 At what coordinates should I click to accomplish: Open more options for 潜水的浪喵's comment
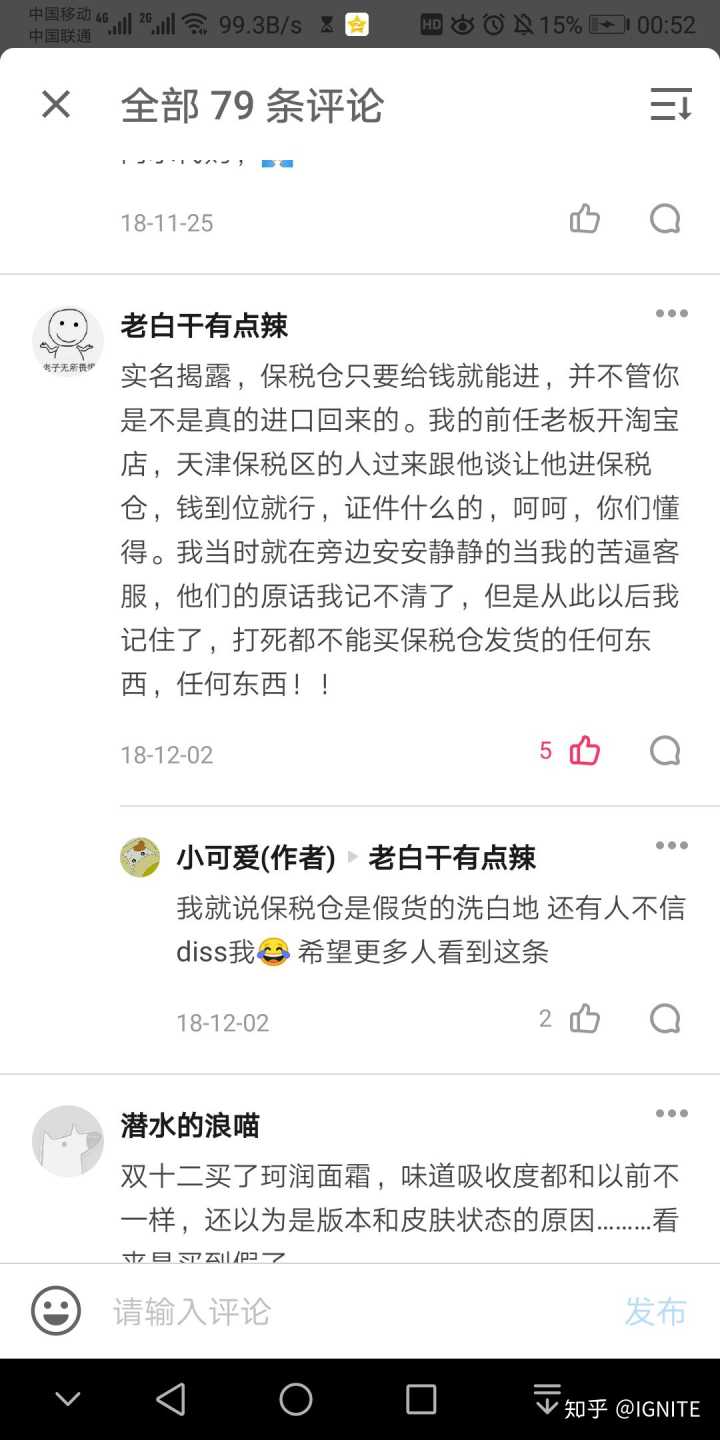coord(671,1114)
